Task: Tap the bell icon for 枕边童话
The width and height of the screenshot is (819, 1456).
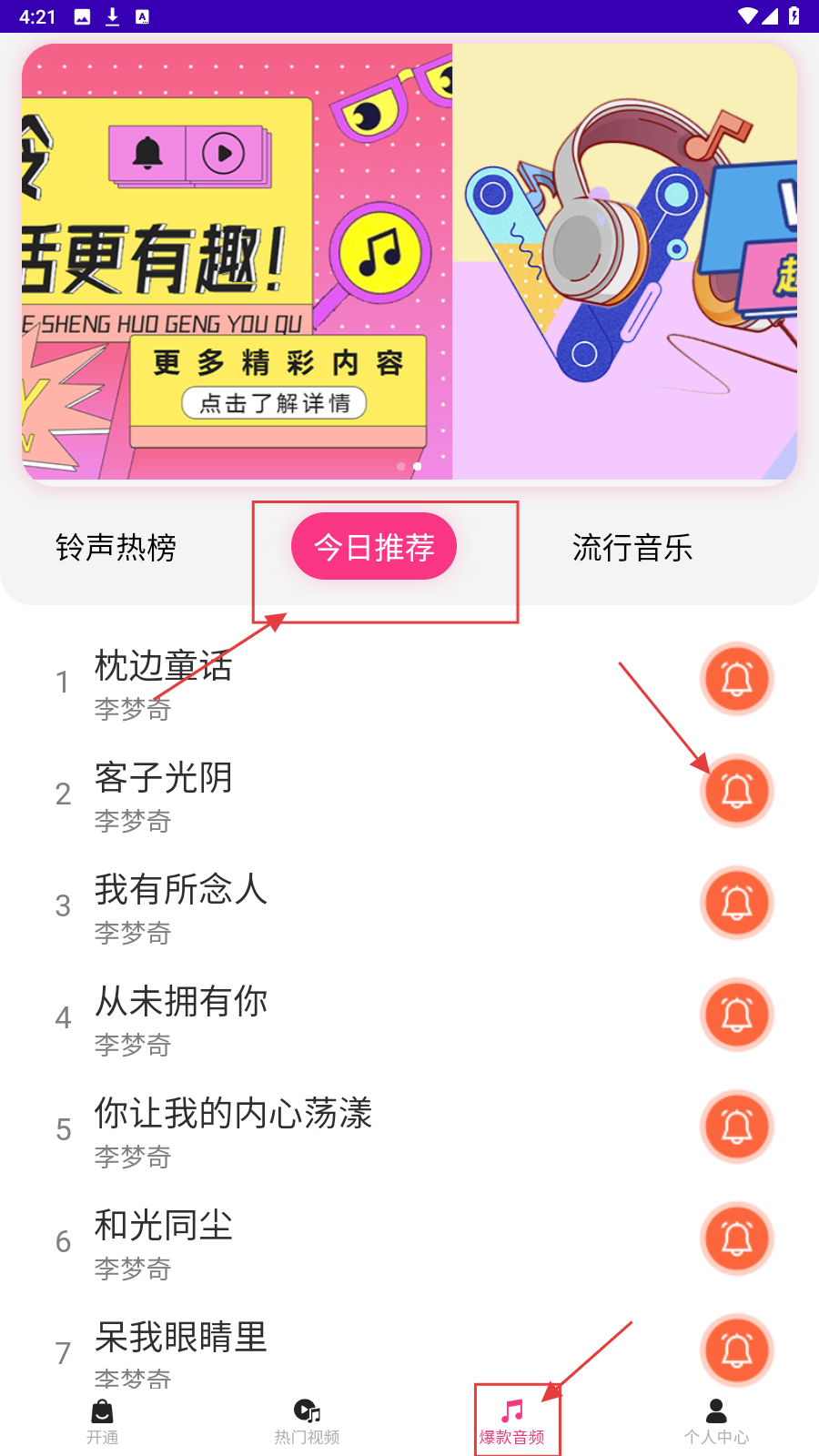Action: (x=736, y=679)
